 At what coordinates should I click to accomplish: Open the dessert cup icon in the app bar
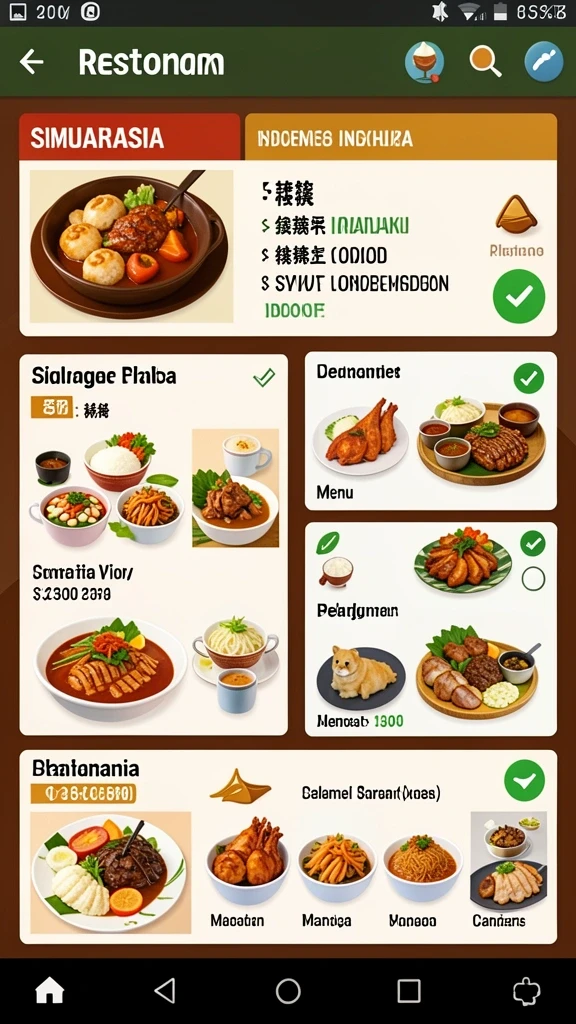[424, 63]
